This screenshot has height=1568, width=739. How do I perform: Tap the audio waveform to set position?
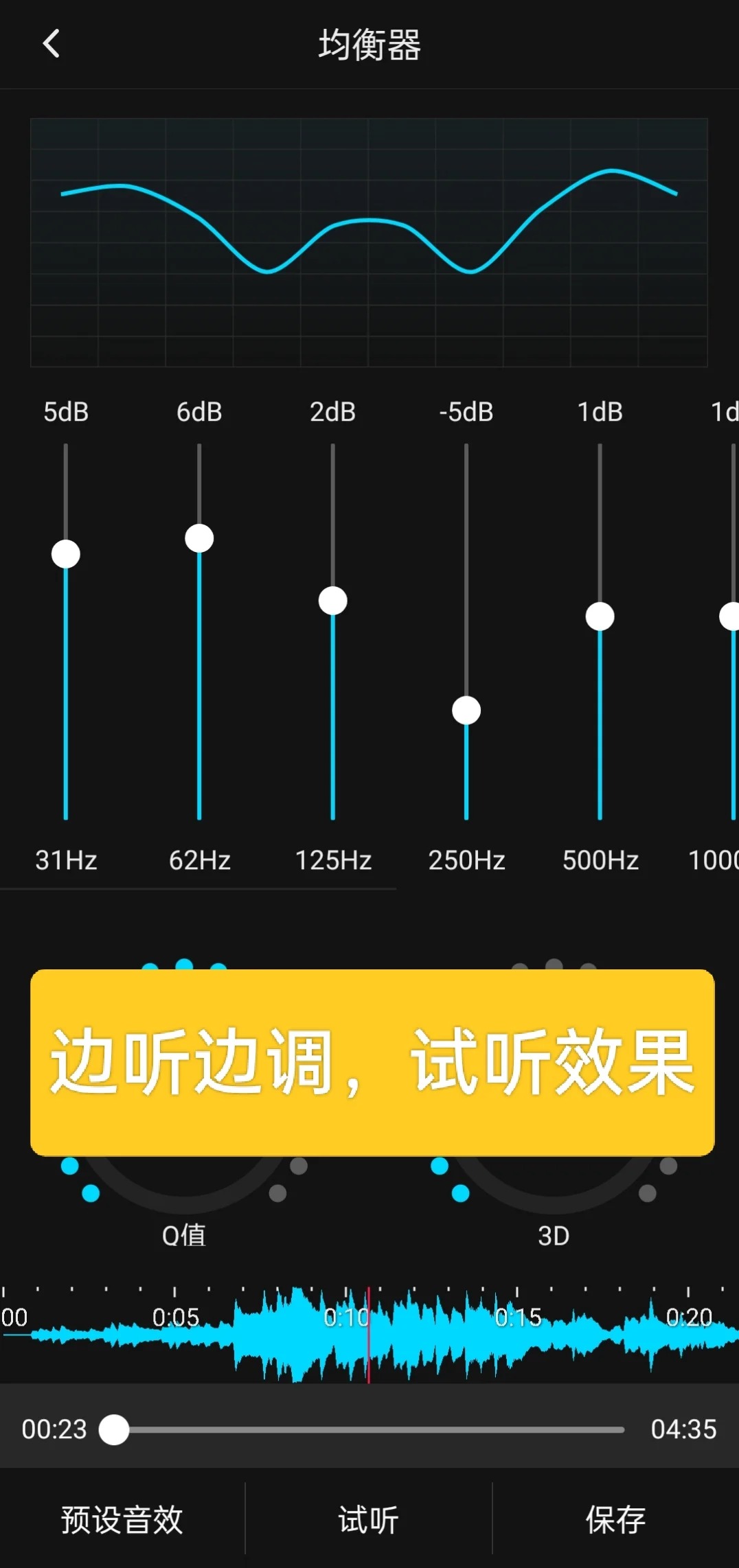tap(369, 1333)
